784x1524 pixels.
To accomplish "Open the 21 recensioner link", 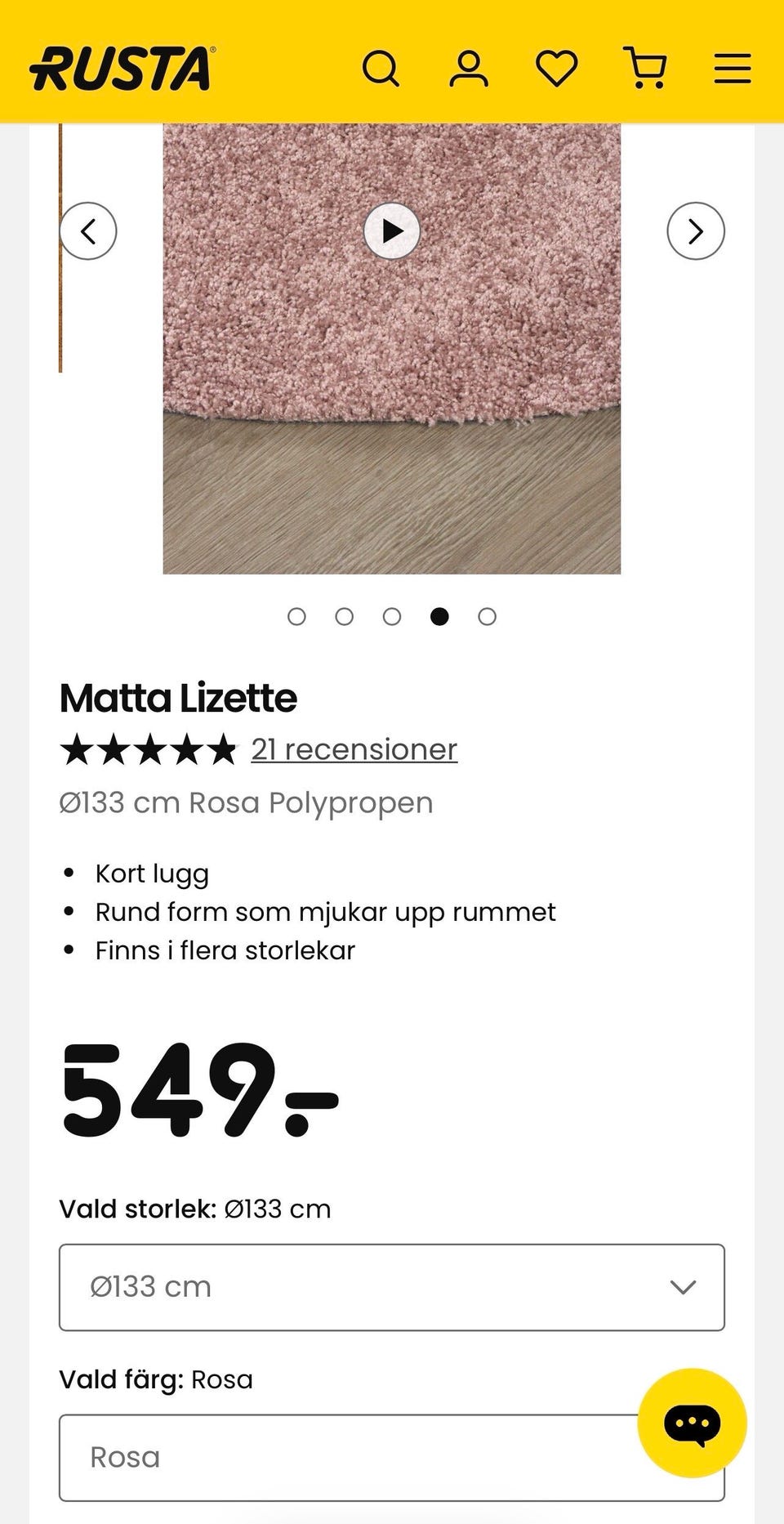I will [x=353, y=749].
